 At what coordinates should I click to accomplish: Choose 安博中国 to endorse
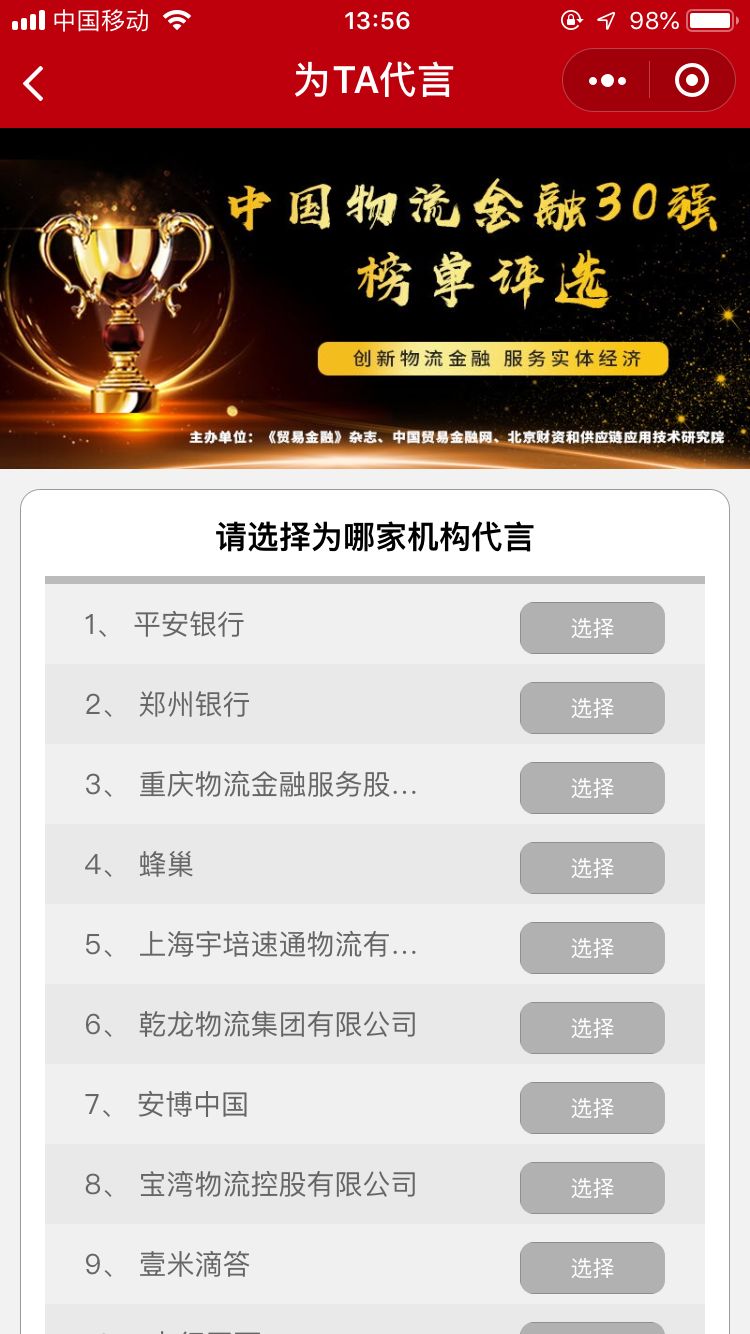(x=592, y=1108)
